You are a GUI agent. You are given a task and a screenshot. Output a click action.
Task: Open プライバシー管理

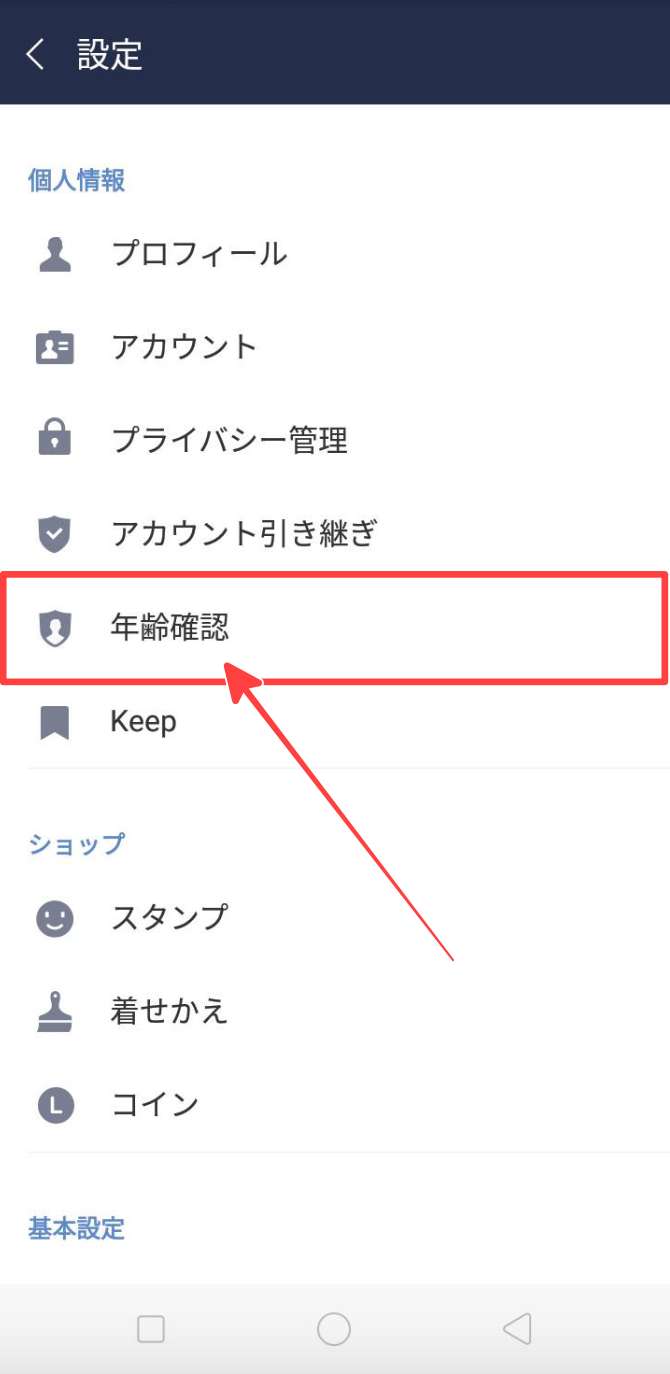point(229,440)
